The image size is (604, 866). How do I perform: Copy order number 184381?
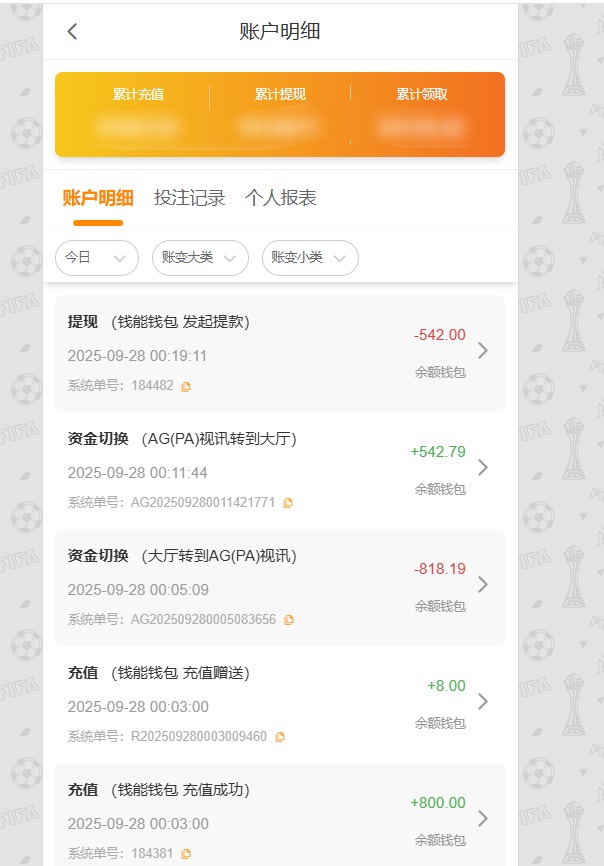[186, 854]
